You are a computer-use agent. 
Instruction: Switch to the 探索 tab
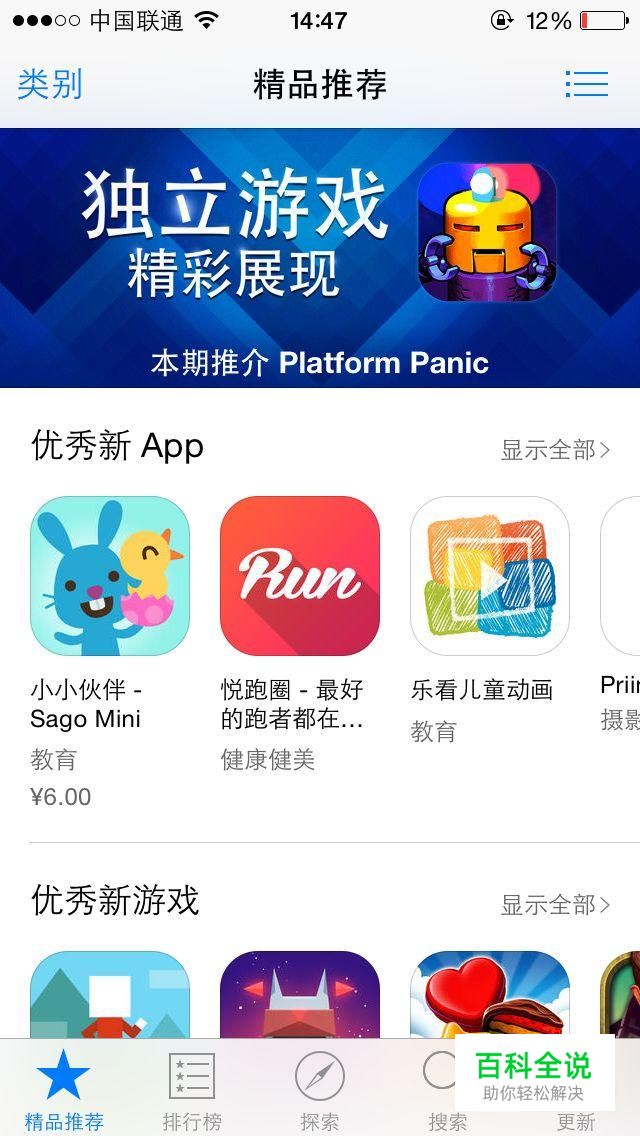320,1087
